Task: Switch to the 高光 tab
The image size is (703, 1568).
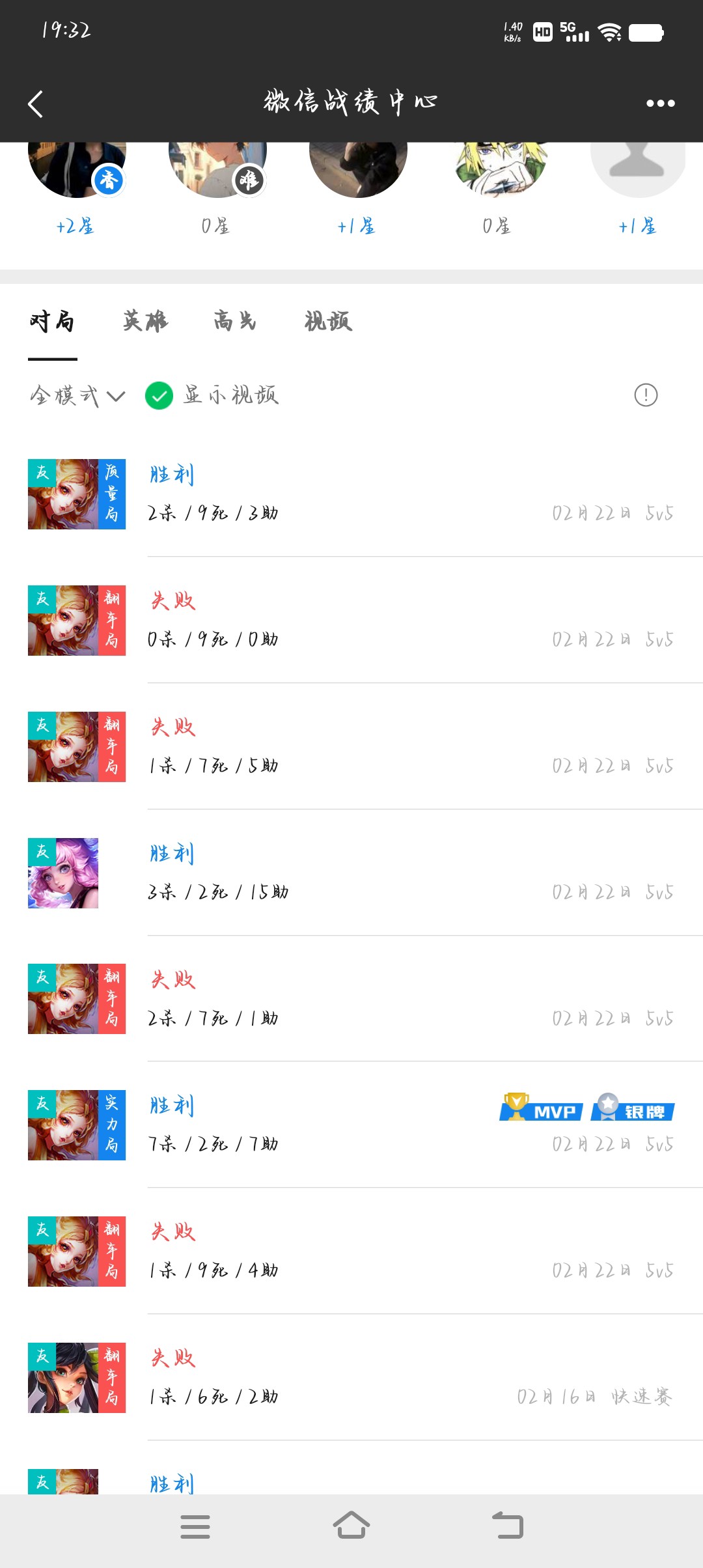Action: click(x=235, y=321)
